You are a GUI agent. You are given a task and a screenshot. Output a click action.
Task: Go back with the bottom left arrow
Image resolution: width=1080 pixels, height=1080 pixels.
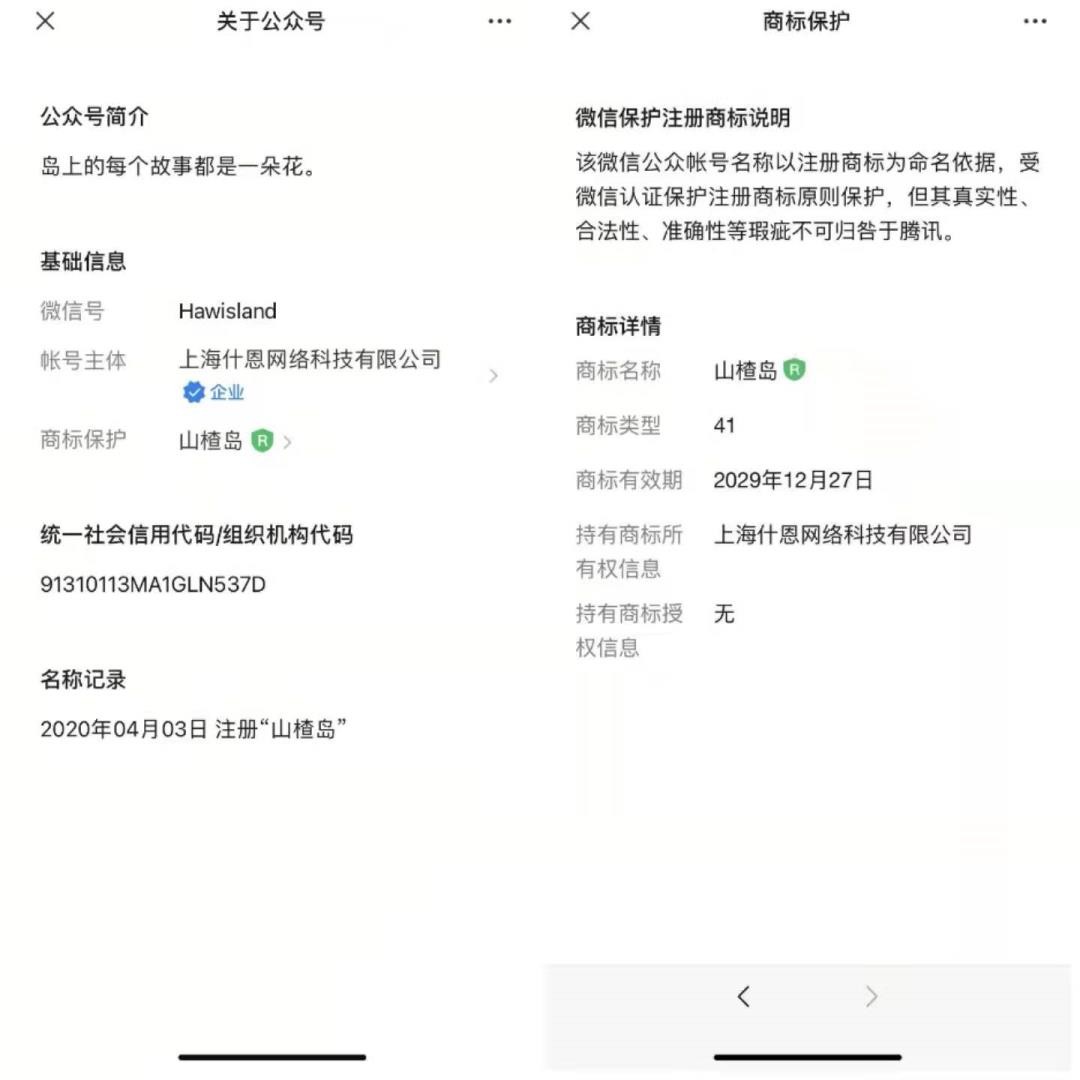(743, 996)
